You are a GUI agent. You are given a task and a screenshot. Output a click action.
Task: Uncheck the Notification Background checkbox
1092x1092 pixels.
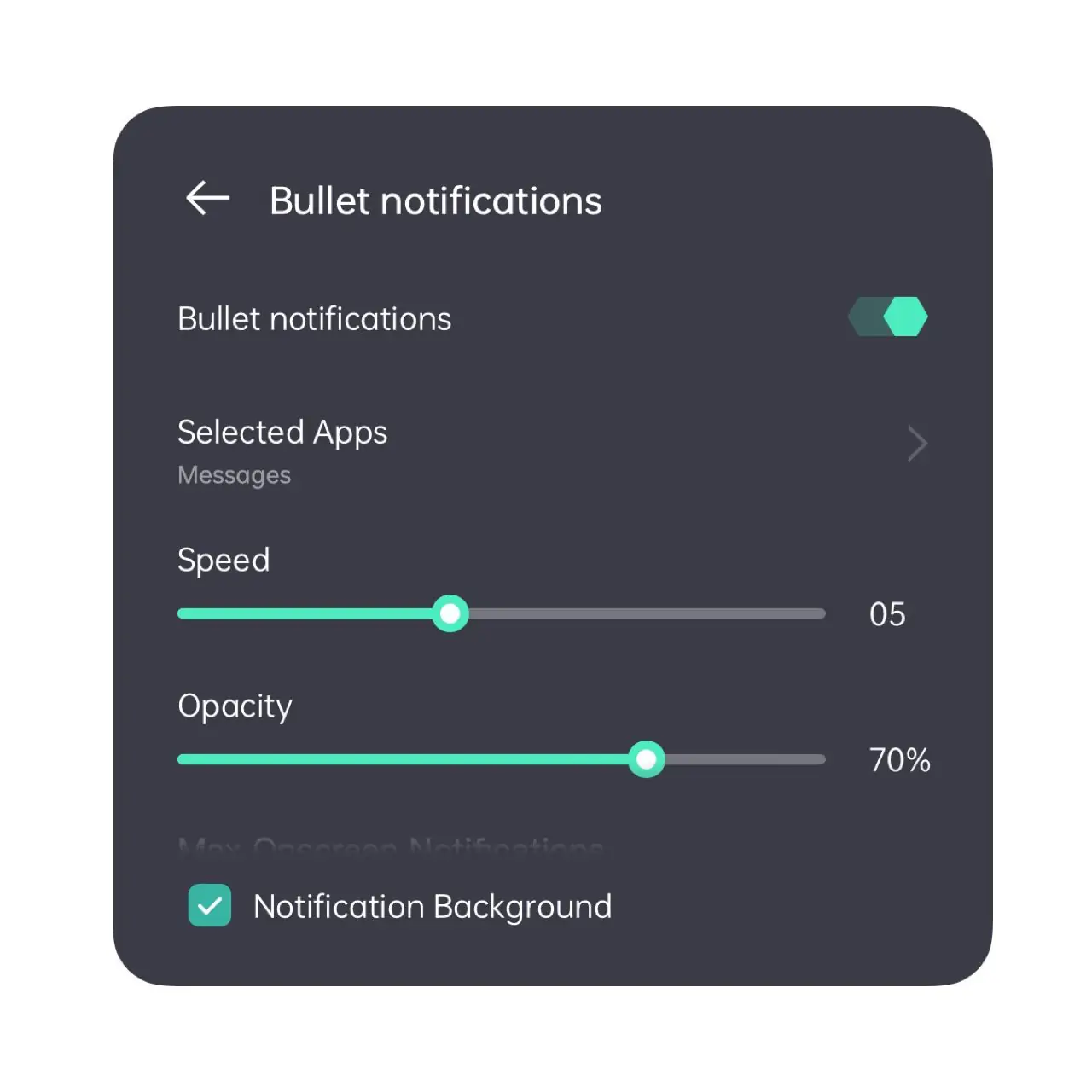tap(210, 906)
